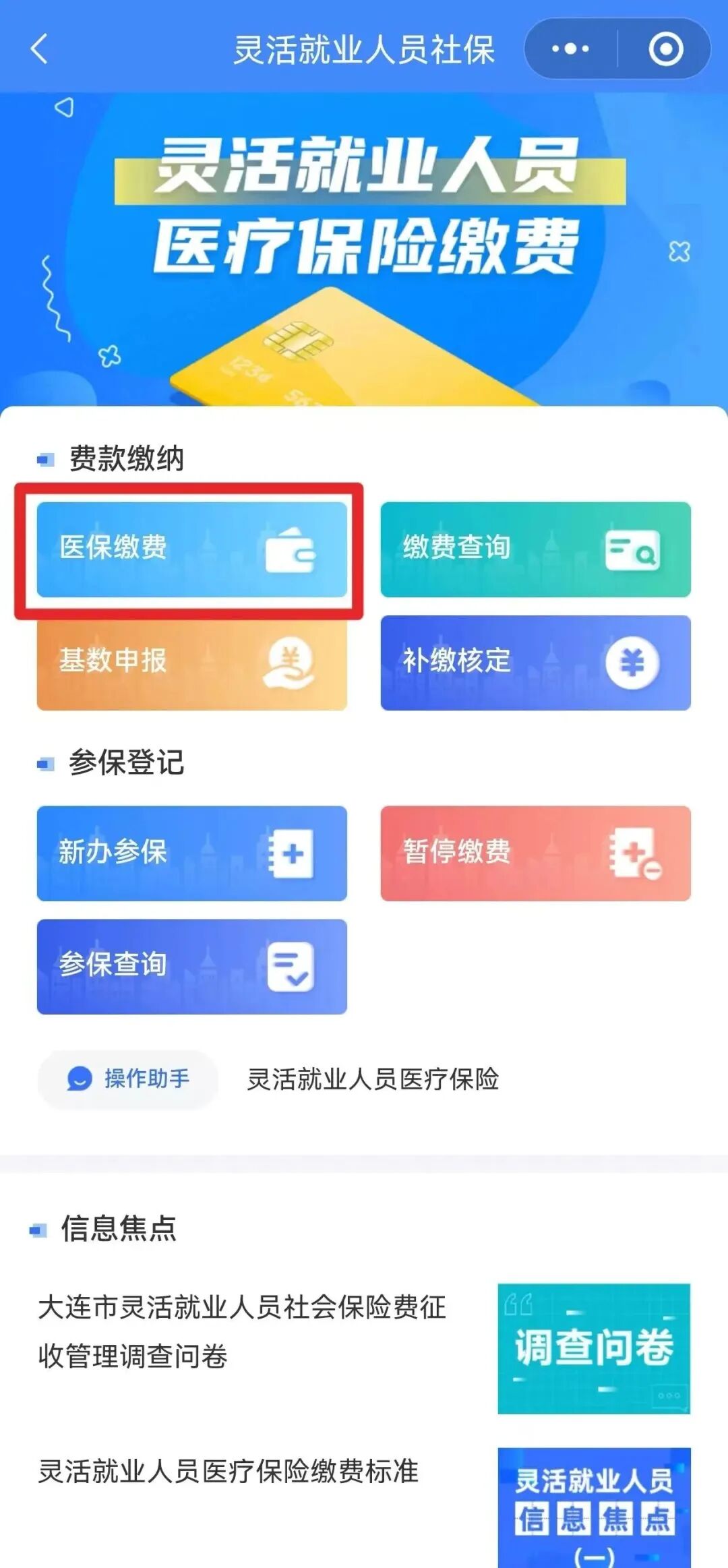Tap 暂停缴费 to suspend payment
Viewport: 728px width, 1568px height.
(x=535, y=853)
